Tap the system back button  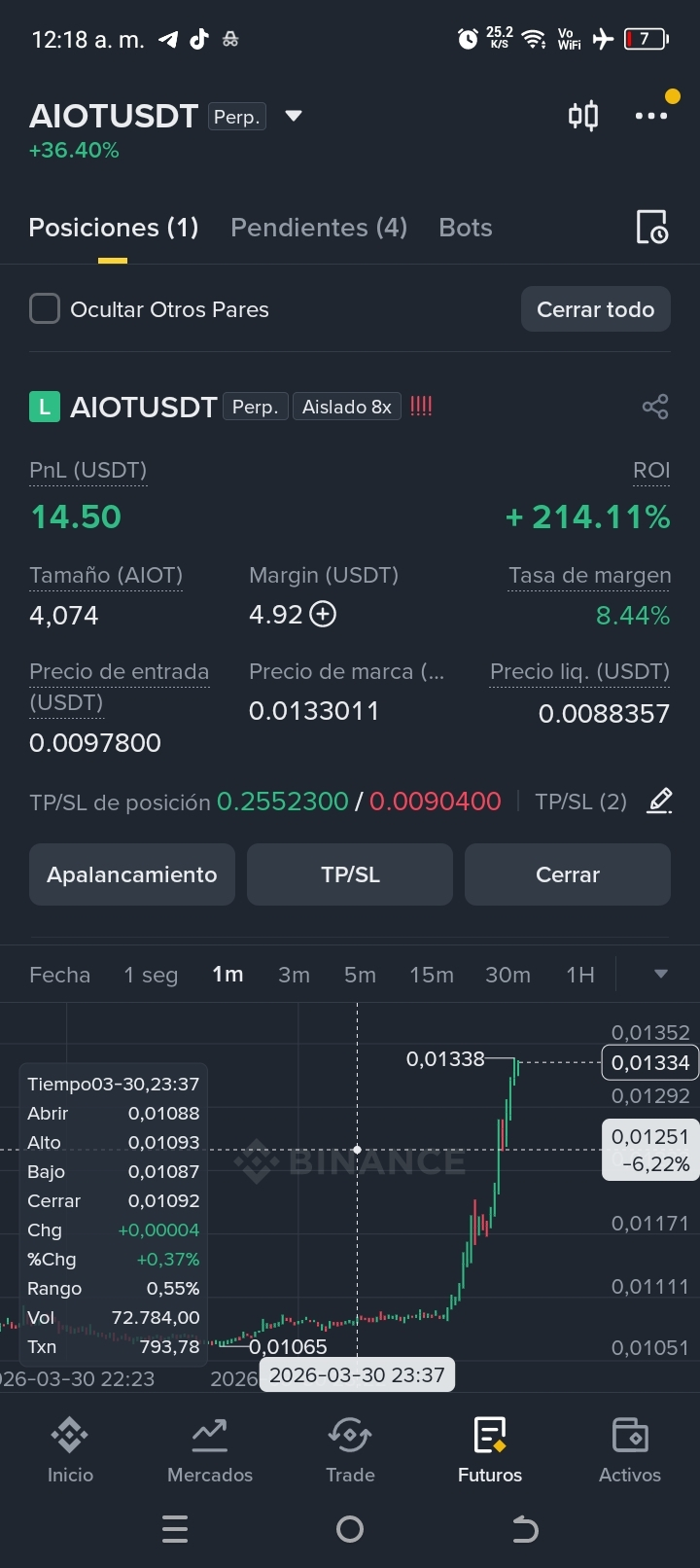coord(525,1529)
